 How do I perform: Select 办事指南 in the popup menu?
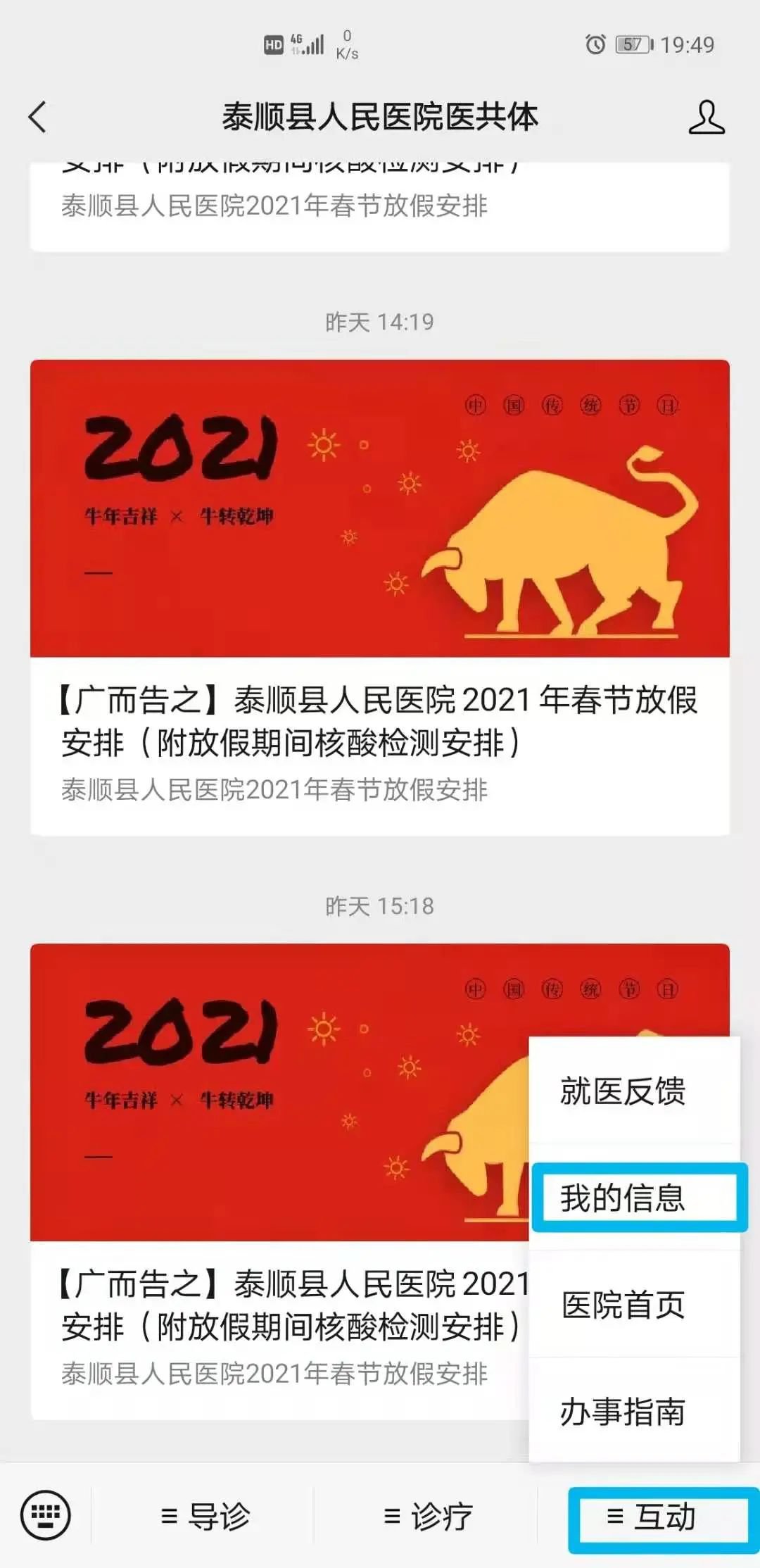point(623,1412)
